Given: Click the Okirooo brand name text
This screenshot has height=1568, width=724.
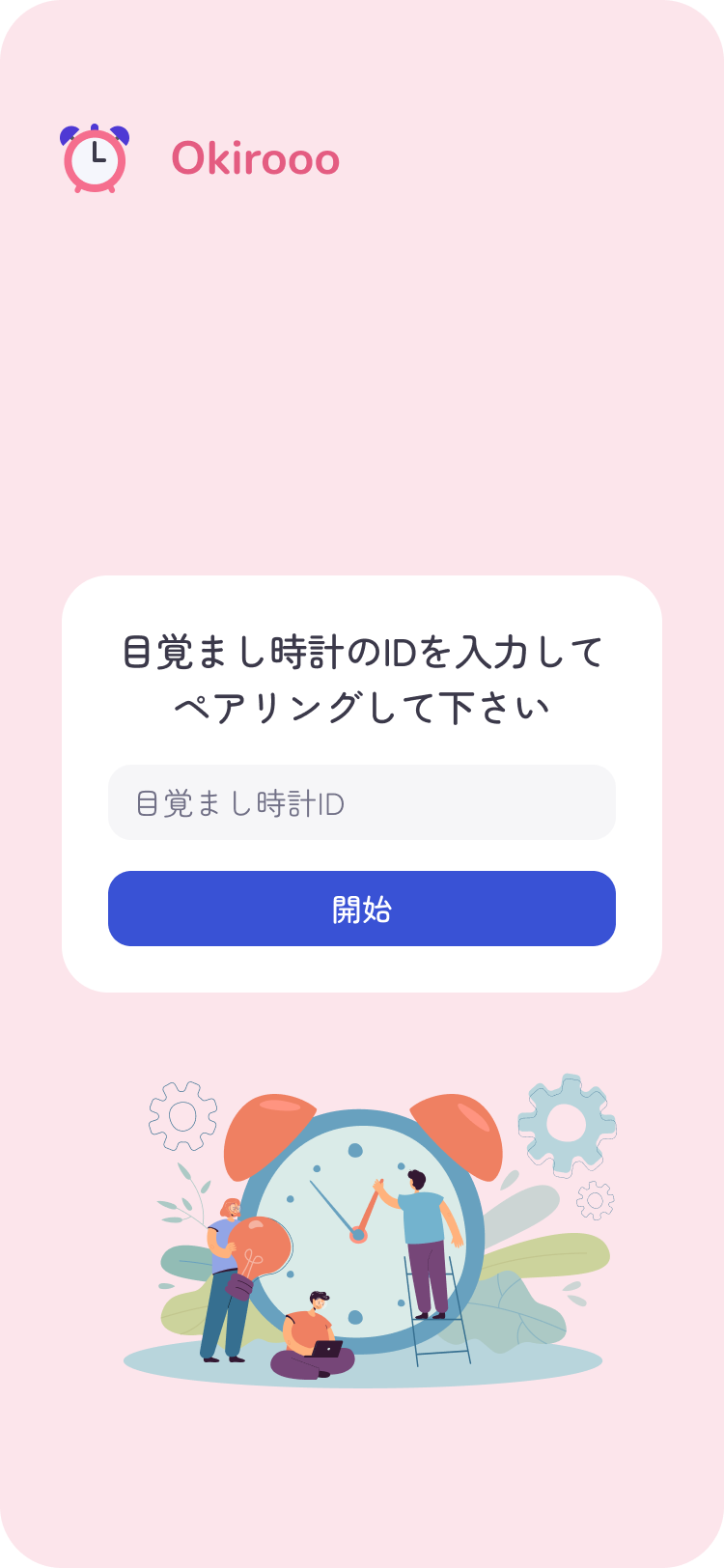Looking at the screenshot, I should click(x=254, y=157).
